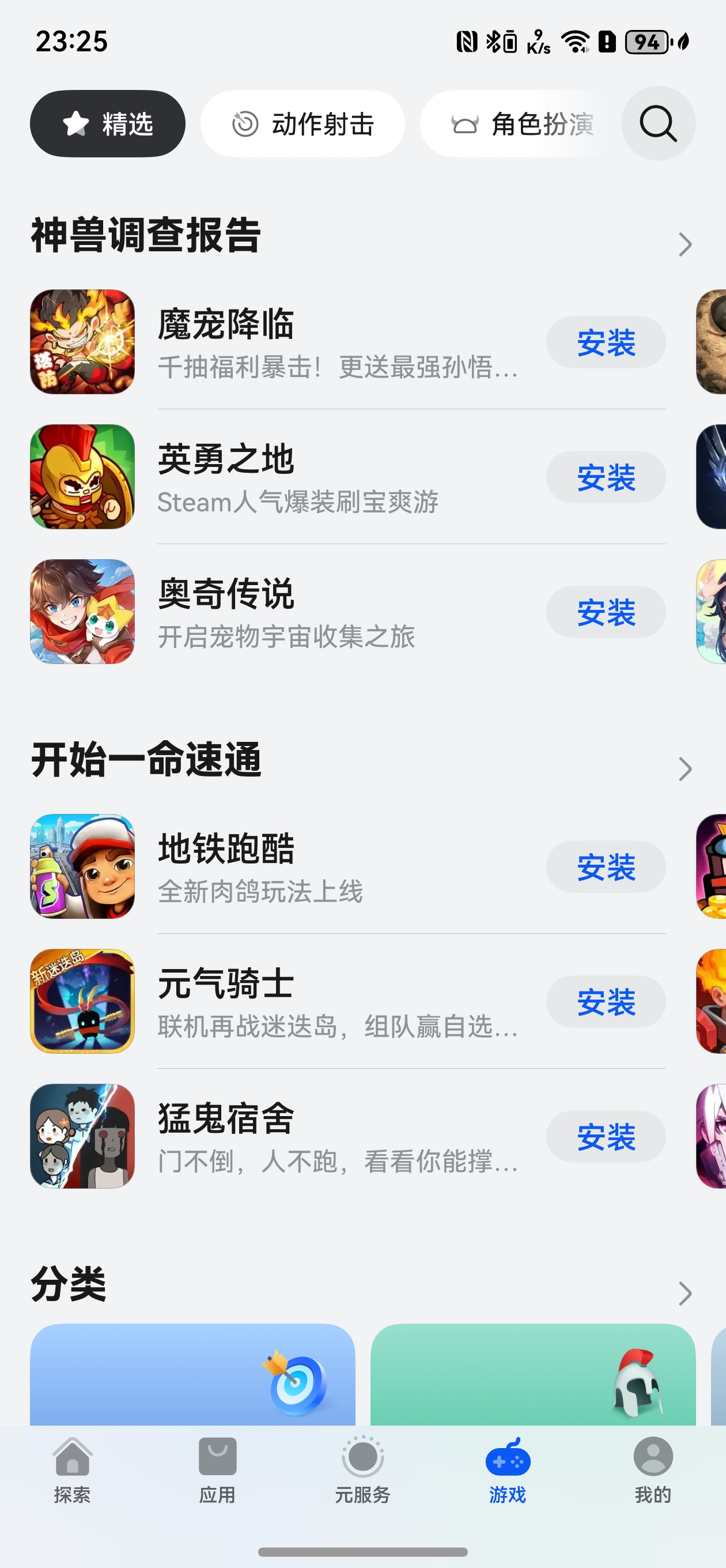The height and width of the screenshot is (1568, 726).
Task: Open the search magnifier icon
Action: [x=658, y=123]
